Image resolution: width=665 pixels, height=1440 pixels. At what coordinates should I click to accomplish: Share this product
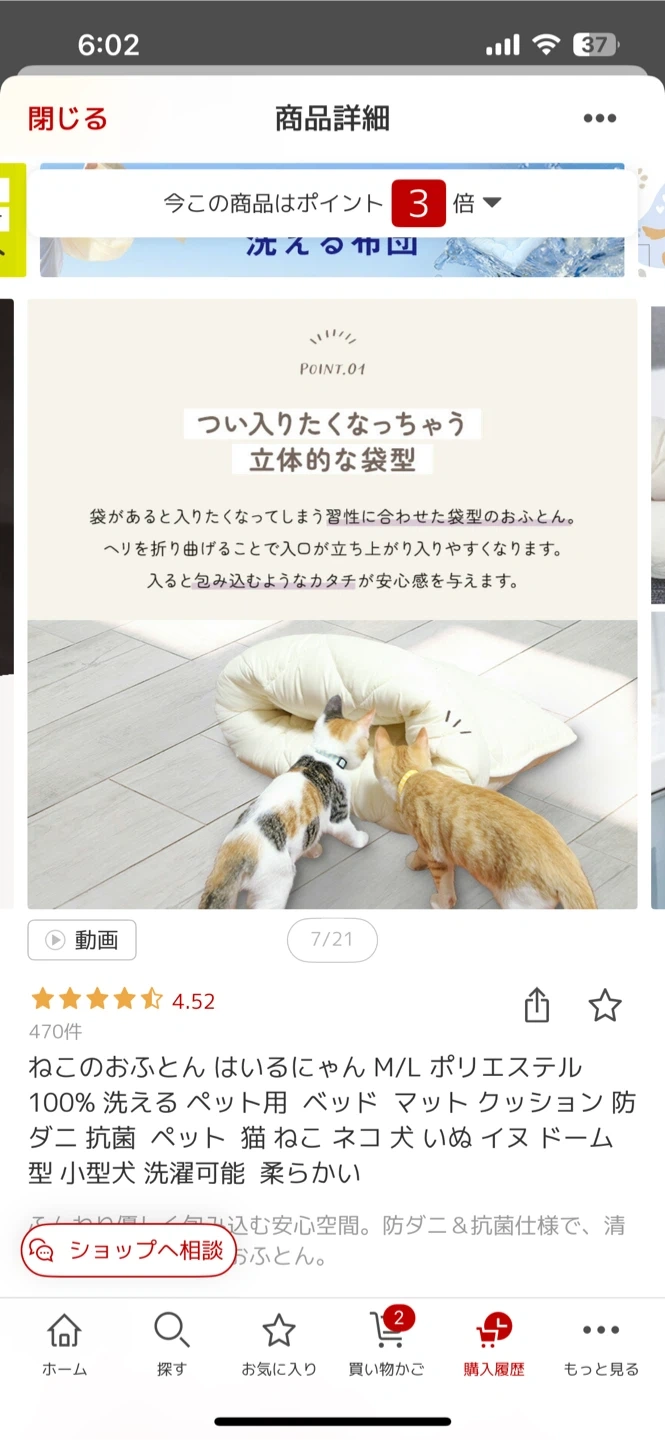click(x=537, y=1005)
